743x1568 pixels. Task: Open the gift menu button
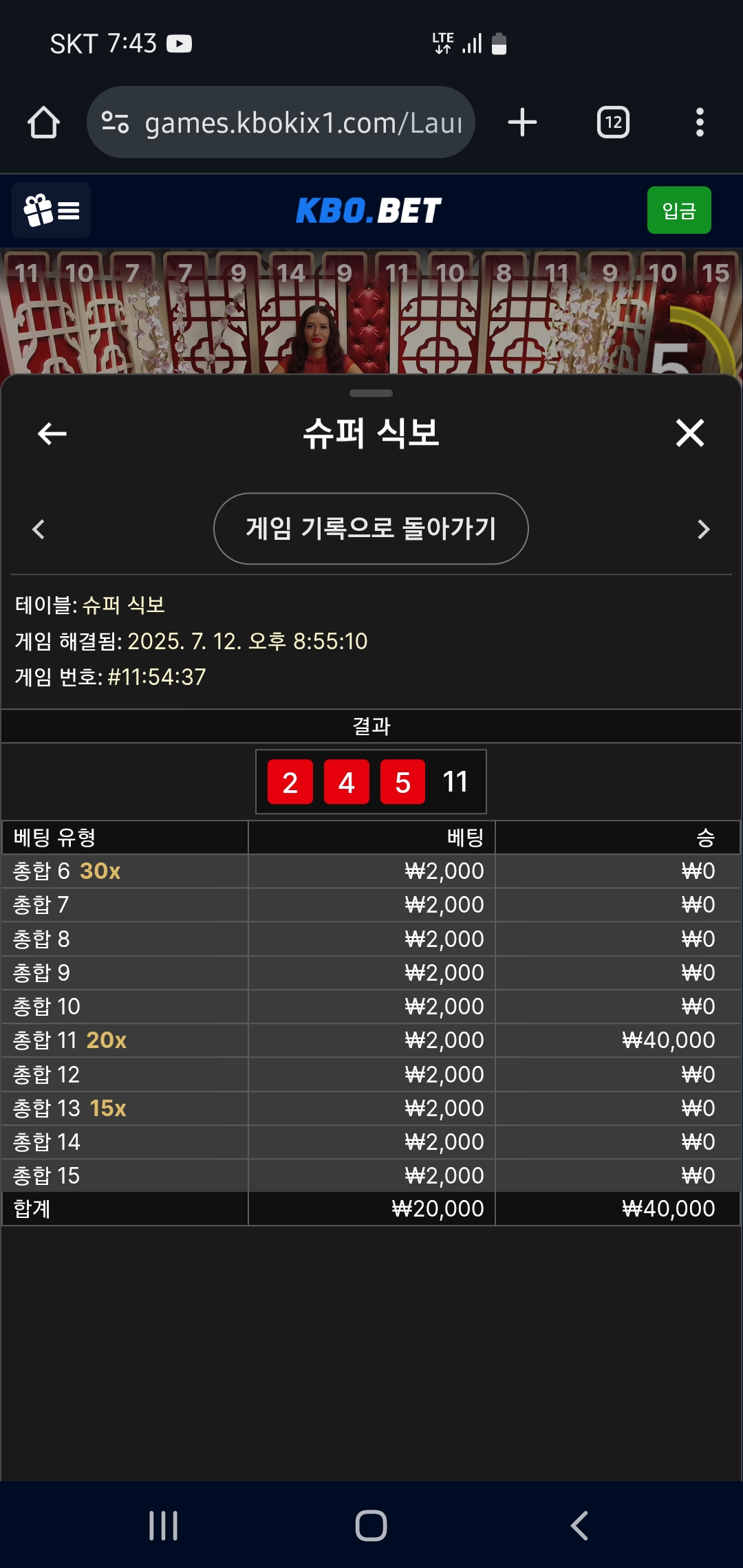pos(52,210)
